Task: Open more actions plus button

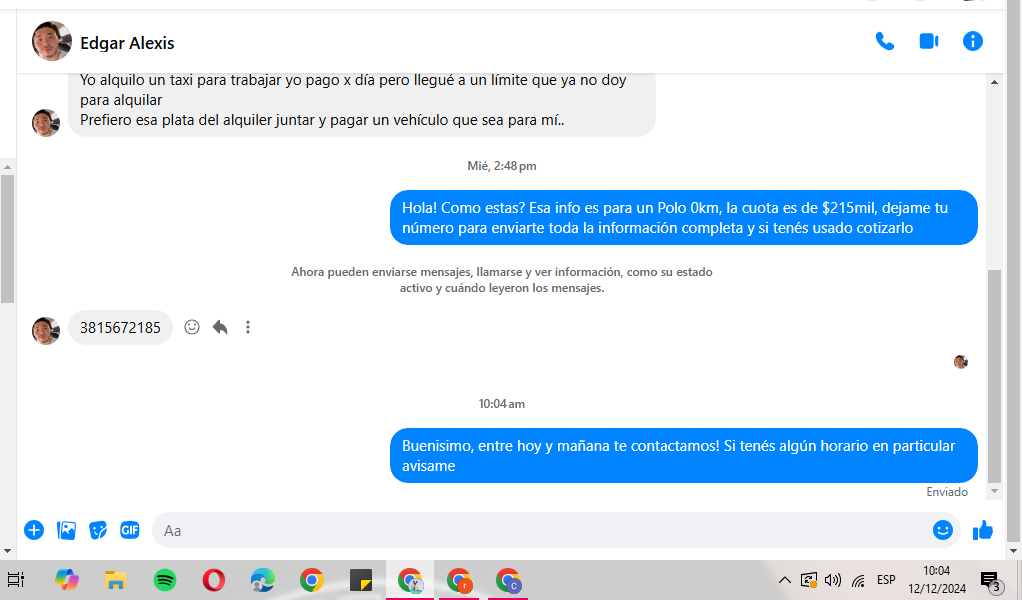Action: coord(34,530)
